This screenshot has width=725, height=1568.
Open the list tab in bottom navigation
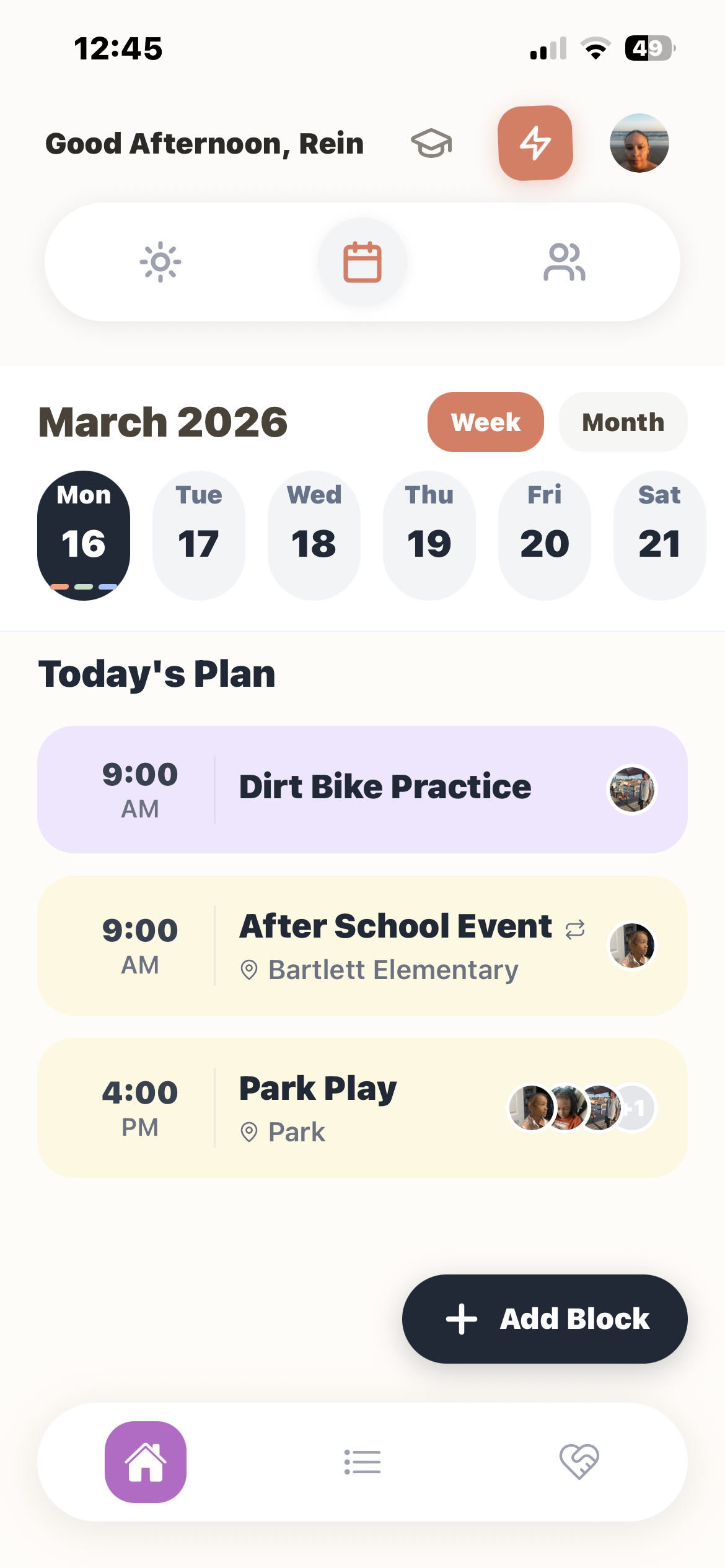pyautogui.click(x=362, y=1462)
